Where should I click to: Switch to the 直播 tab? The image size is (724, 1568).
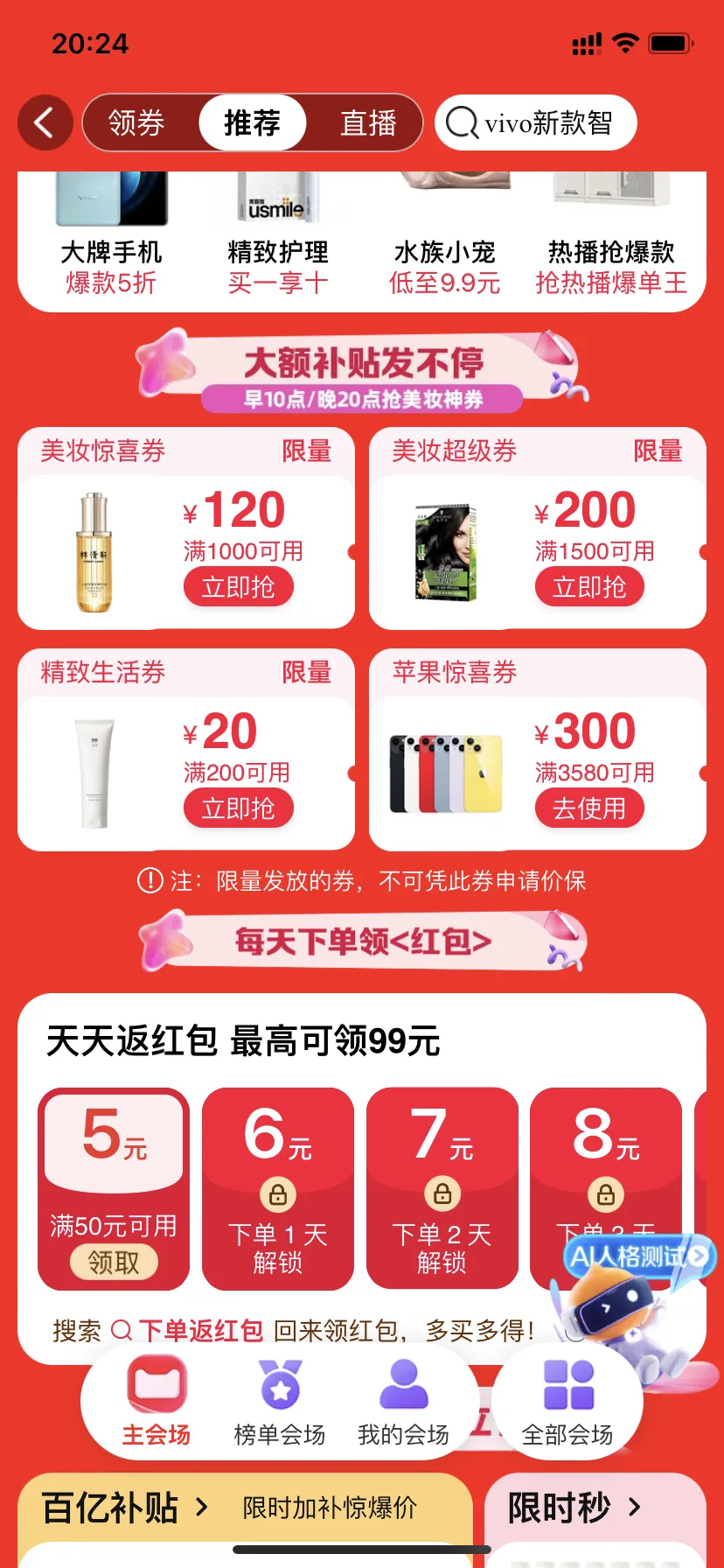click(x=367, y=123)
